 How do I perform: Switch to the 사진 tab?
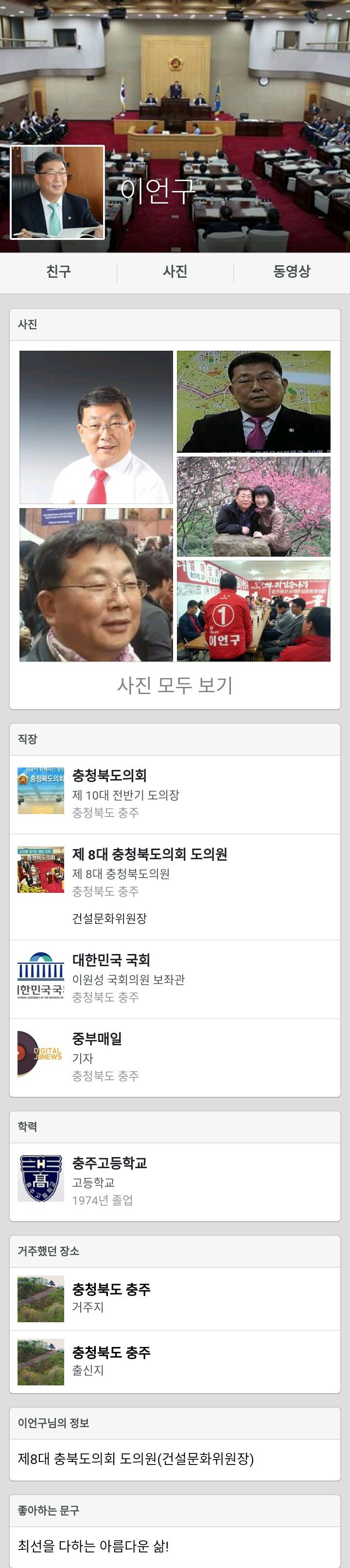click(175, 272)
